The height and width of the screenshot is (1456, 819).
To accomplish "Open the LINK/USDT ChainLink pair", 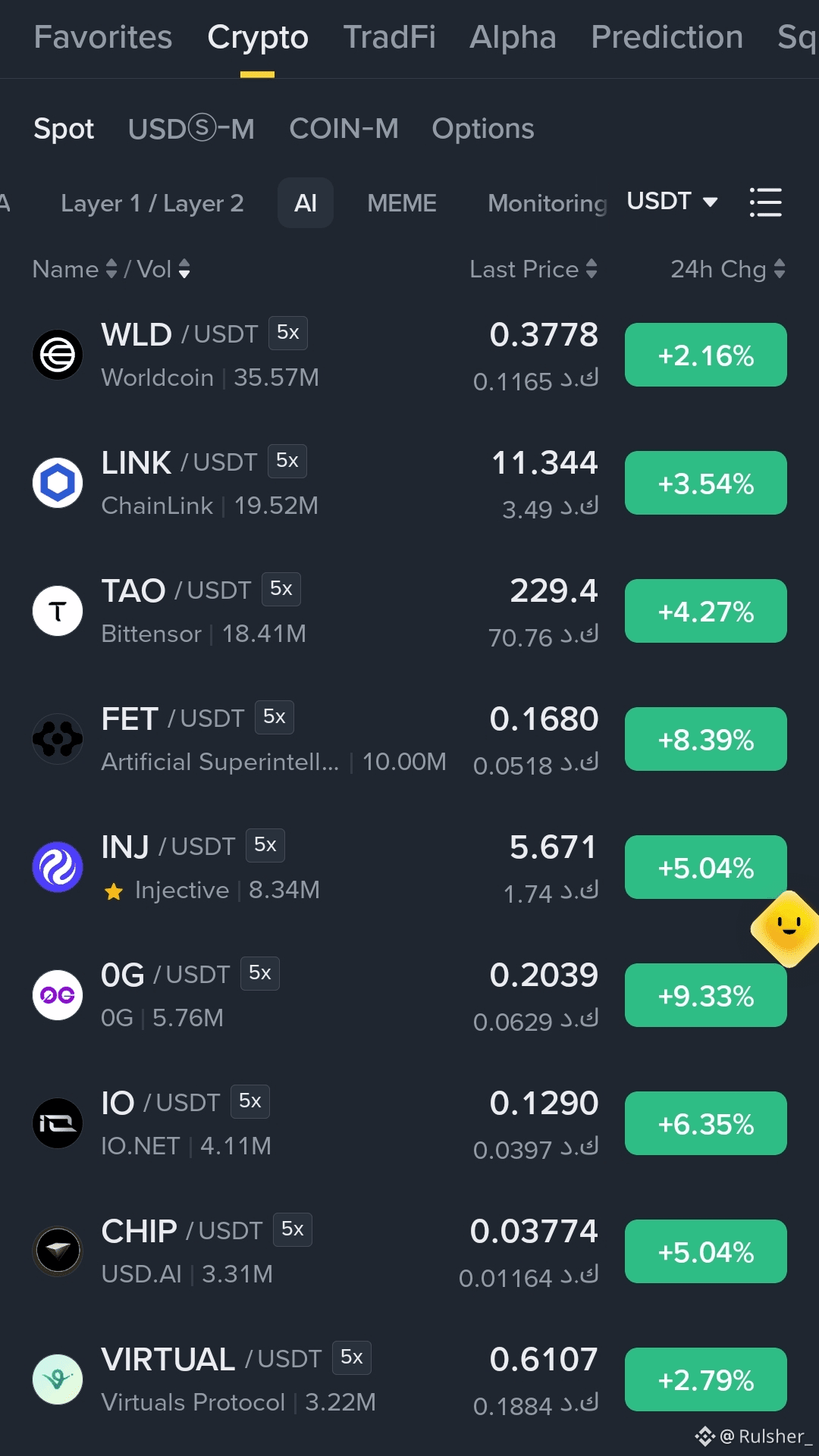I will [x=409, y=483].
